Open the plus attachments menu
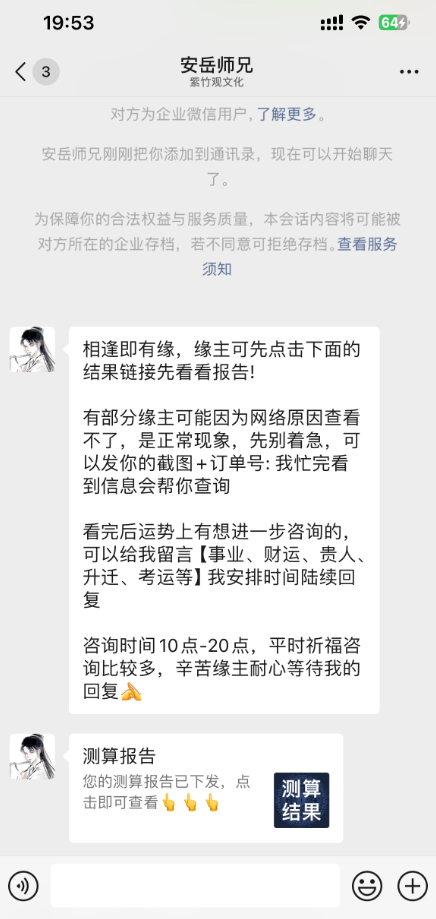Viewport: 436px width, 919px height. (413, 885)
